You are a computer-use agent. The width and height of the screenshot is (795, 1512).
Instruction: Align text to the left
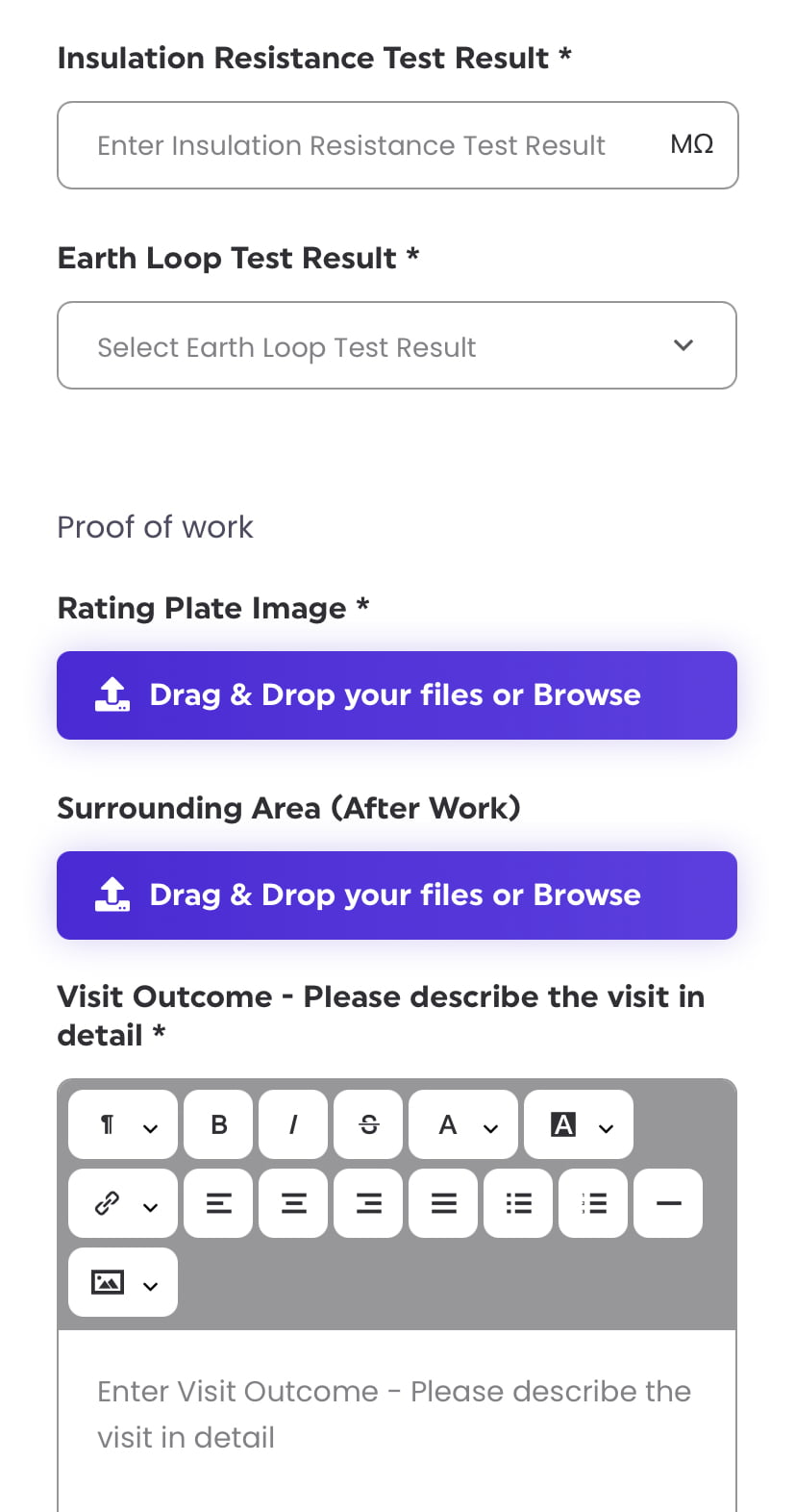pos(218,1202)
